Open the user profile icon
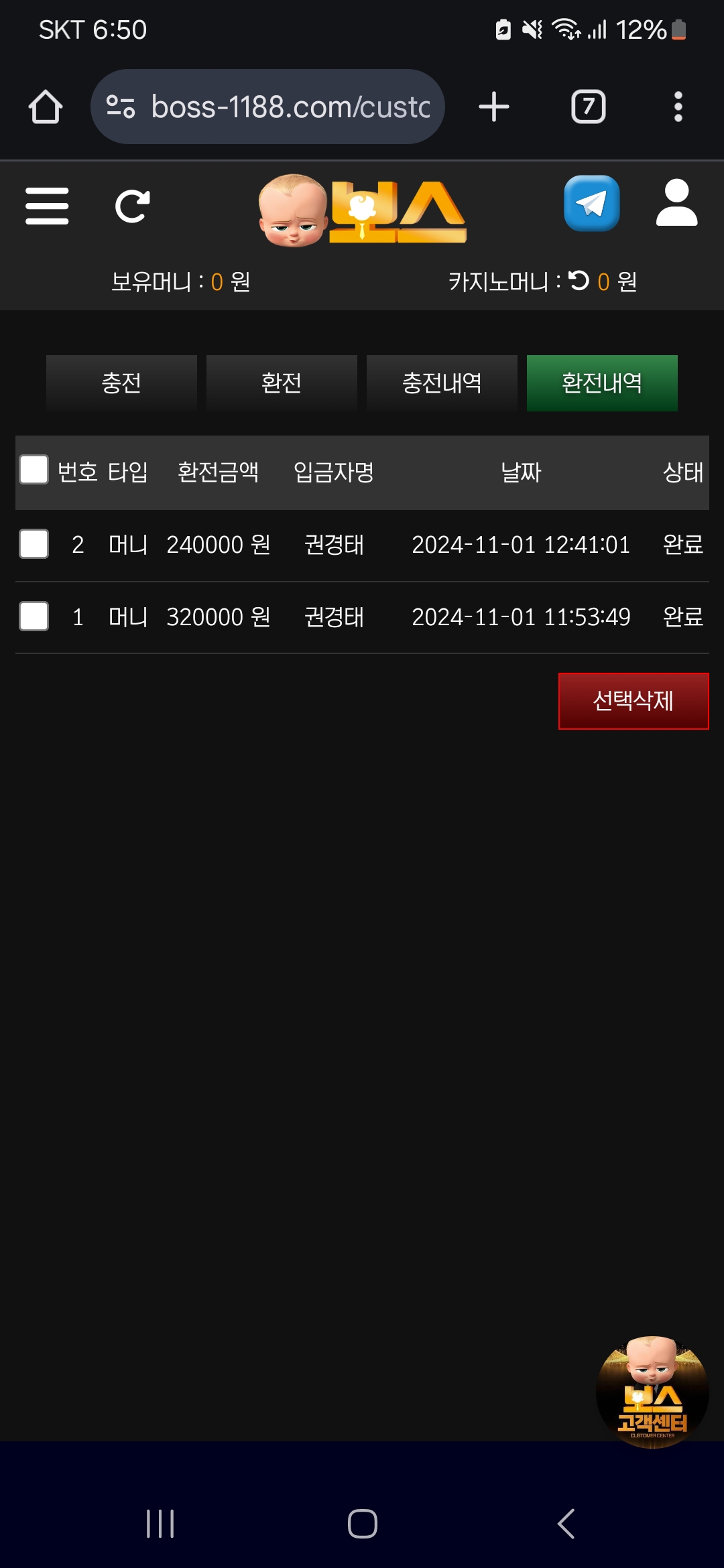 point(676,203)
